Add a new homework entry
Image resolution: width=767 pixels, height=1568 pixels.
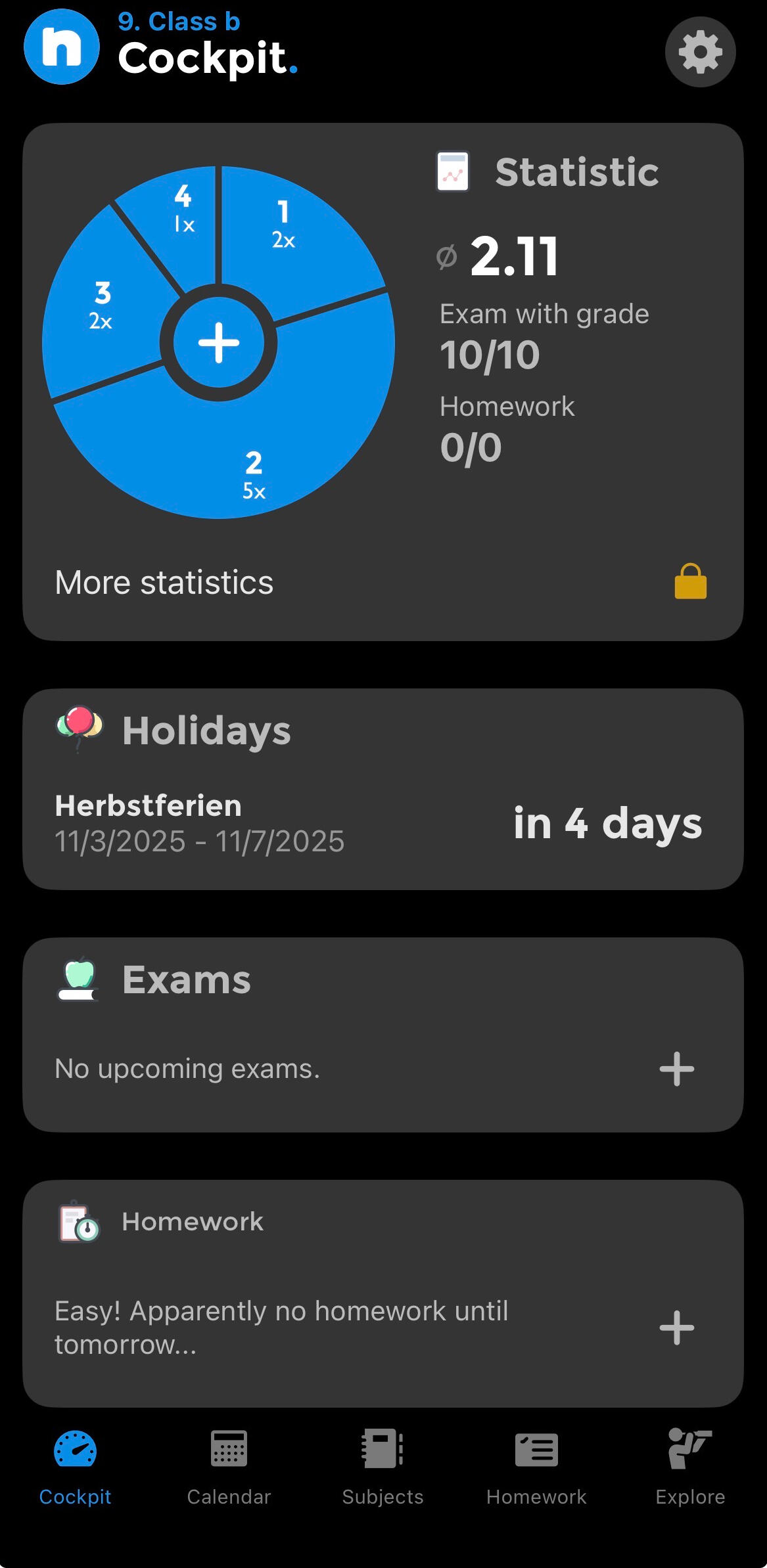coord(676,1328)
